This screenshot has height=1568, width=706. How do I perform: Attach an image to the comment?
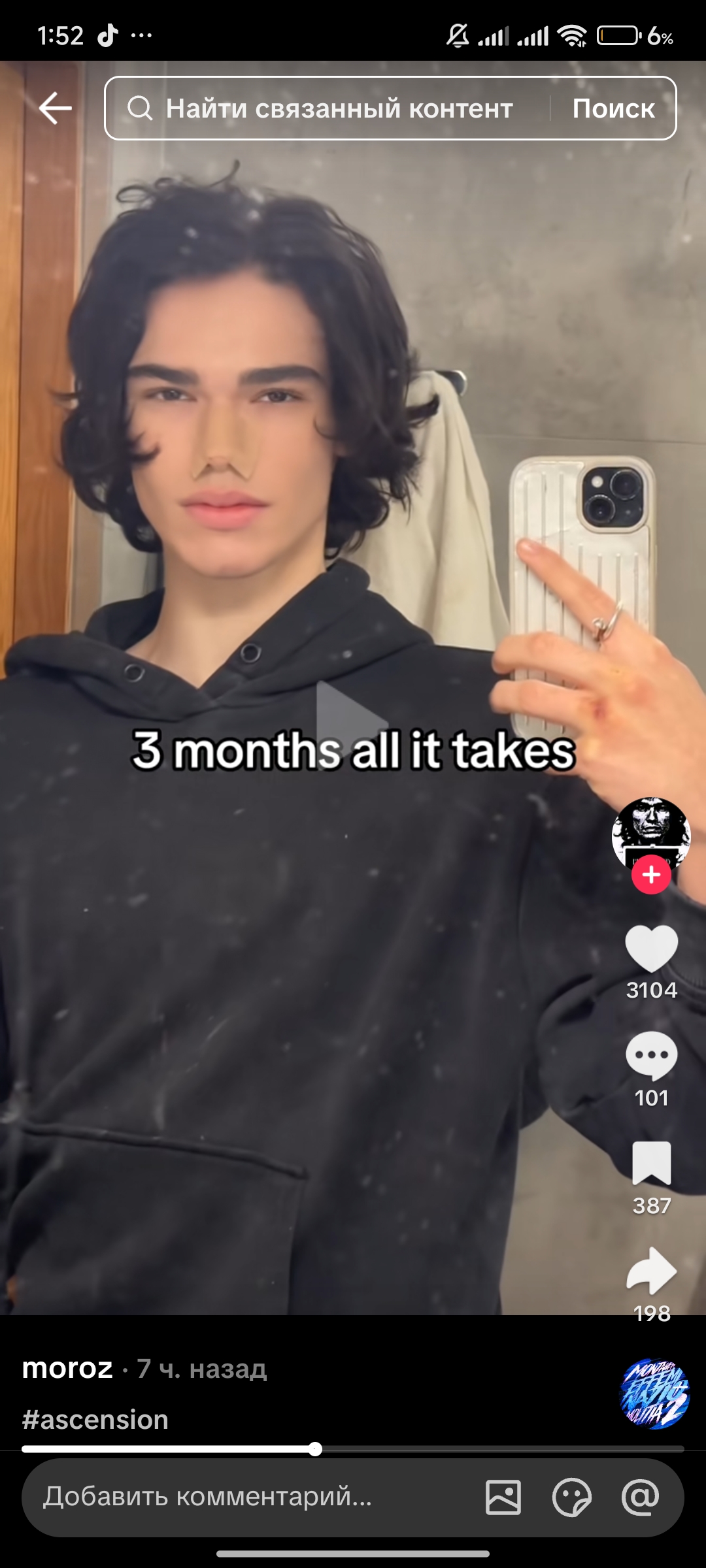[x=503, y=1497]
